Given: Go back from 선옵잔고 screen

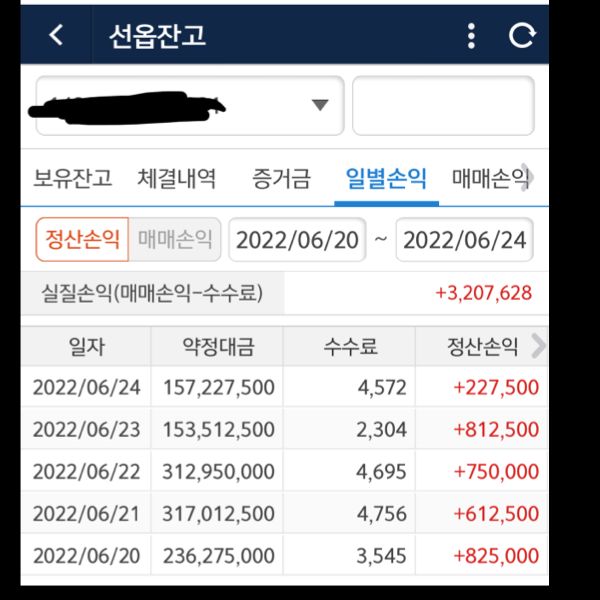Looking at the screenshot, I should 56,35.
